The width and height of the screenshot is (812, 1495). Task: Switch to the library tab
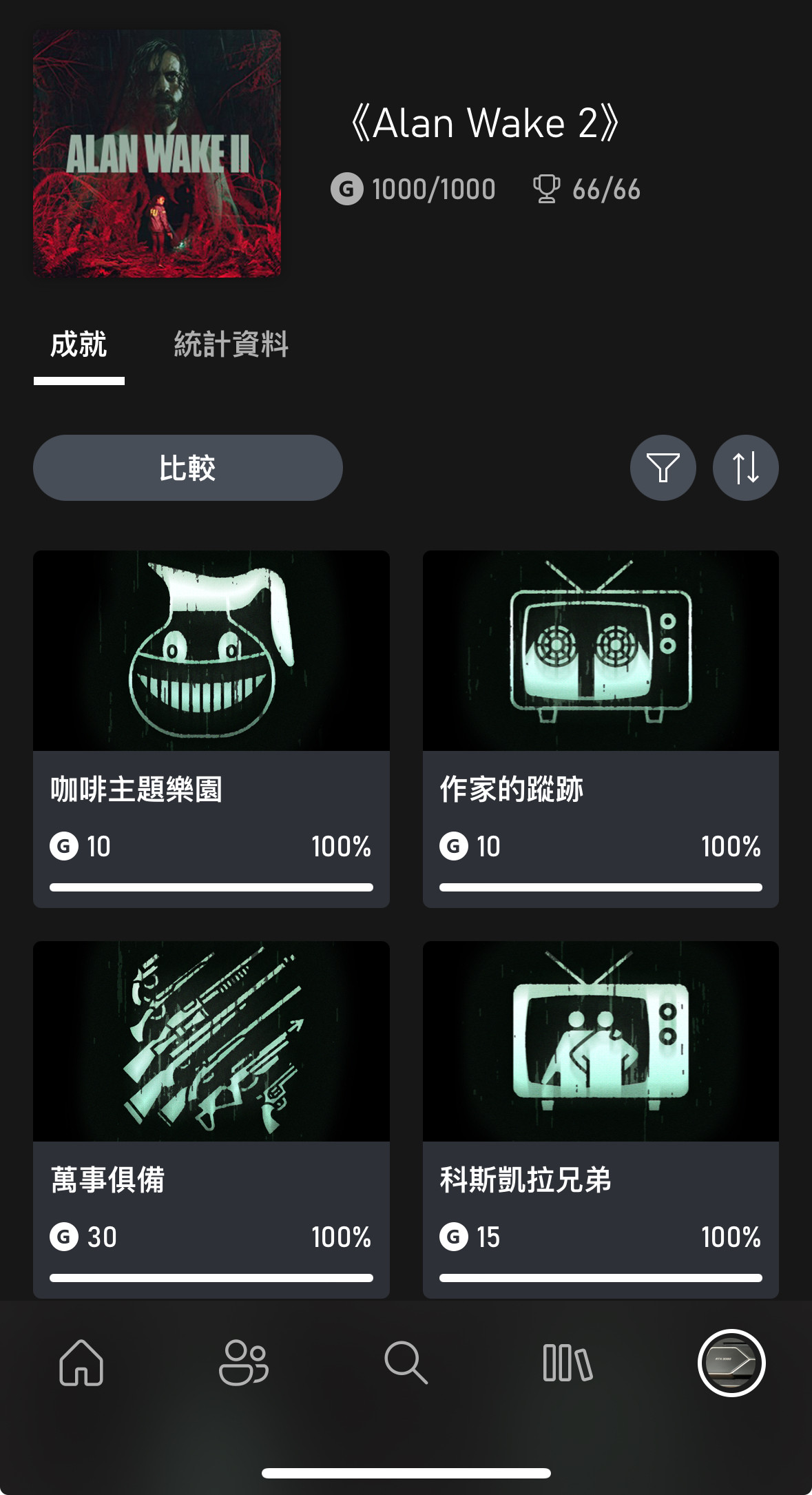coord(568,1362)
